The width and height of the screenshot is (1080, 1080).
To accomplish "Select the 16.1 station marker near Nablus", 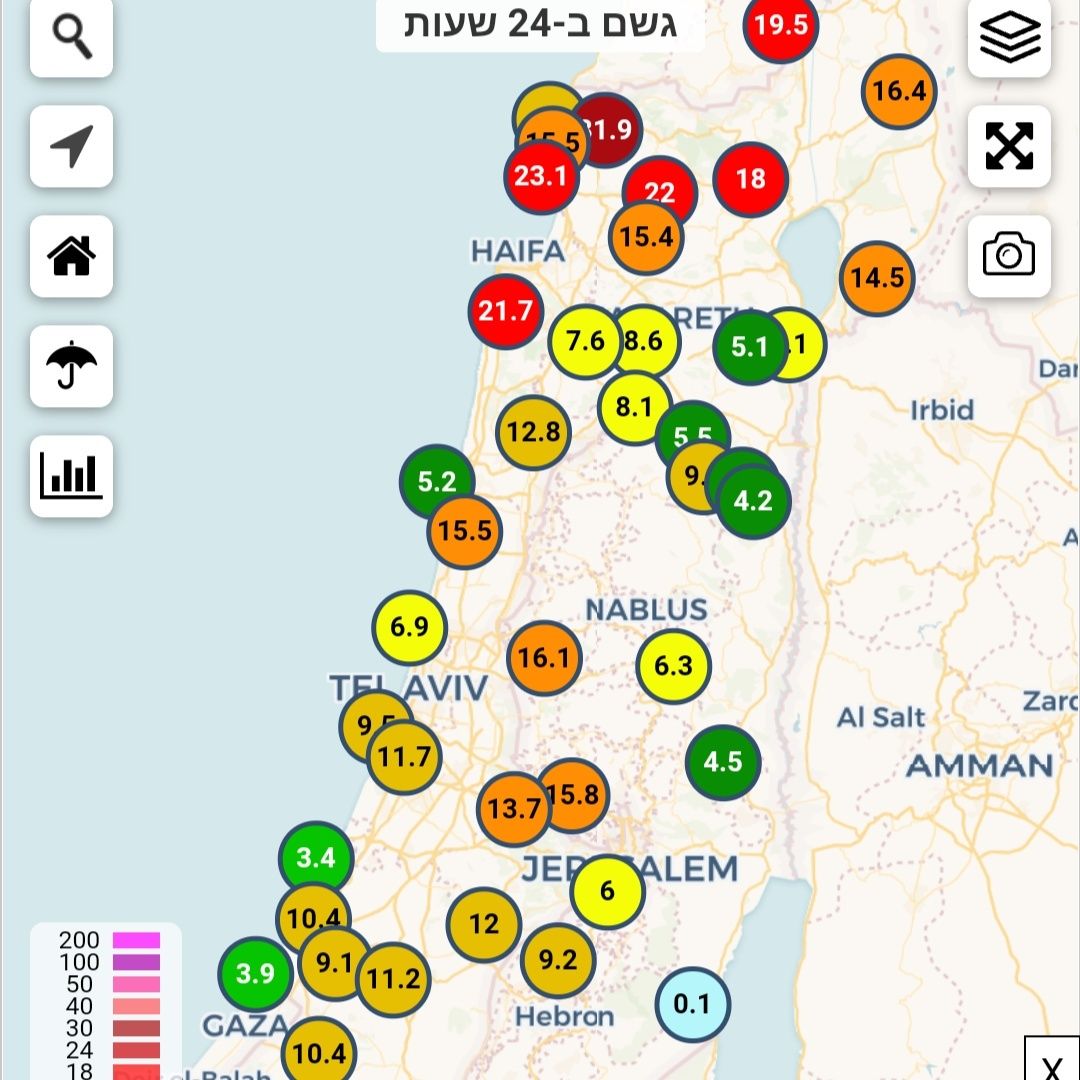I will pyautogui.click(x=544, y=657).
